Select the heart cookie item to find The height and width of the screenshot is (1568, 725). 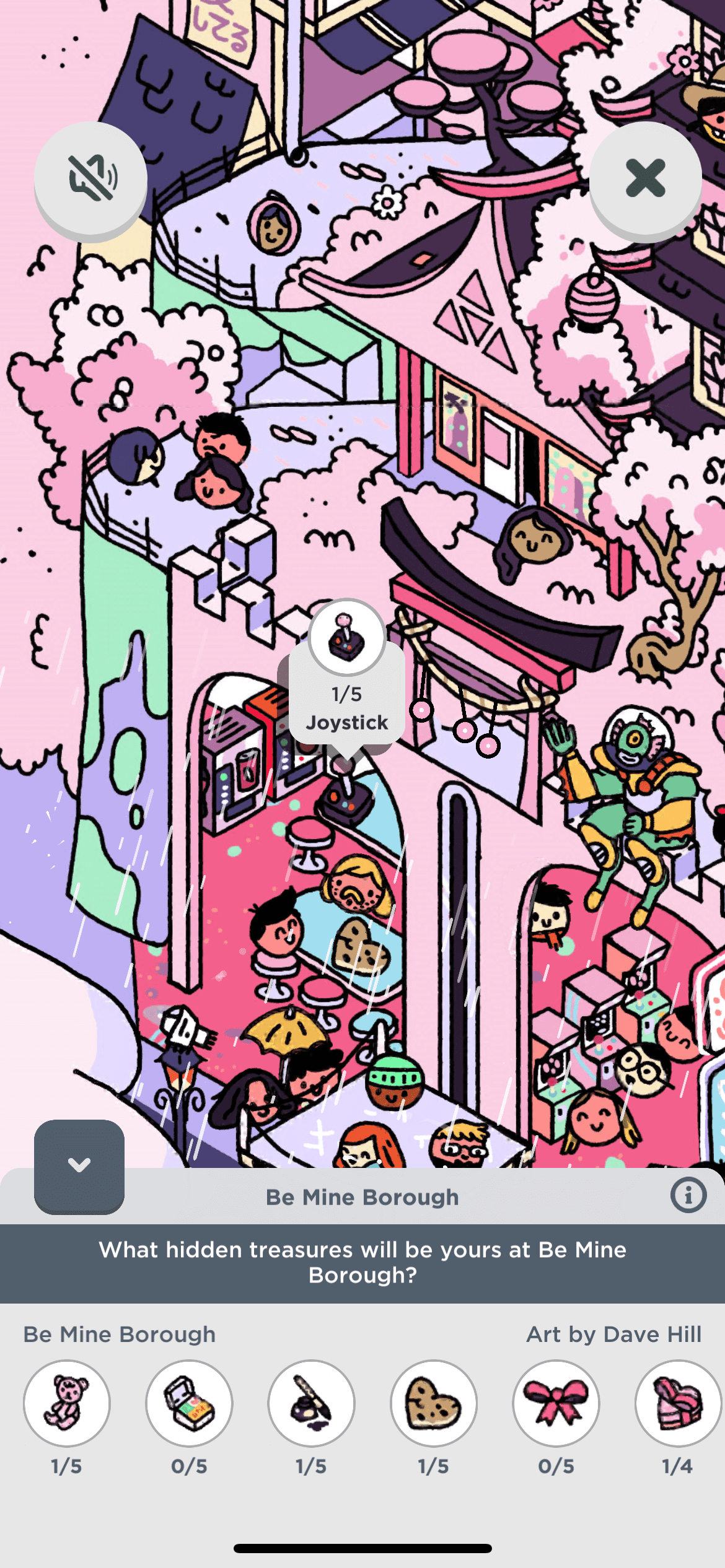click(433, 1403)
